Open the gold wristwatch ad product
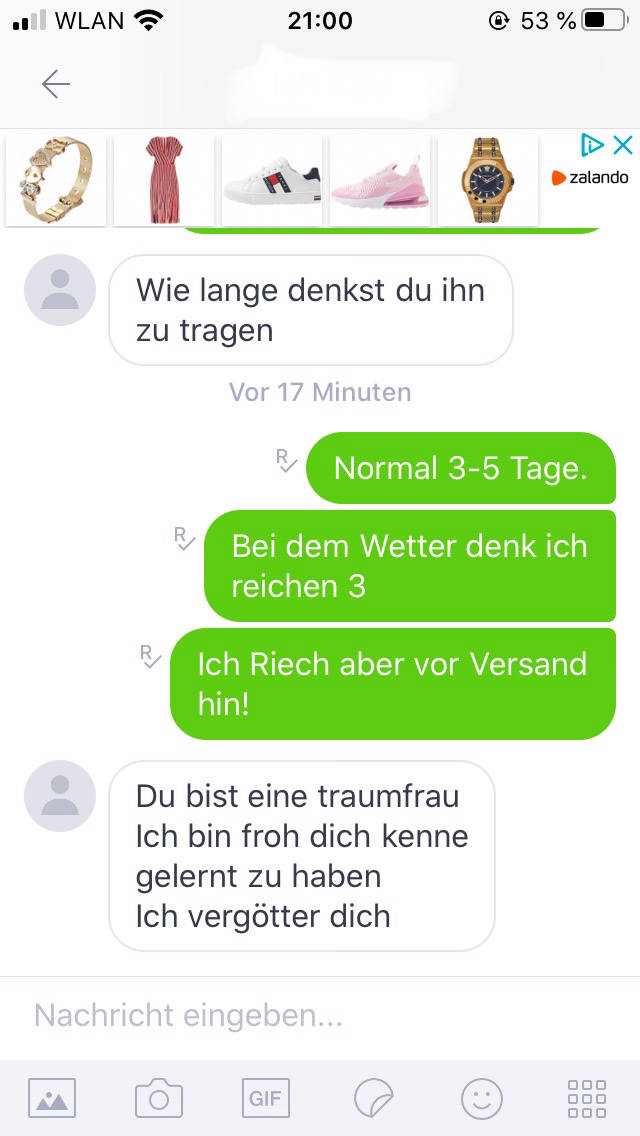 point(488,181)
